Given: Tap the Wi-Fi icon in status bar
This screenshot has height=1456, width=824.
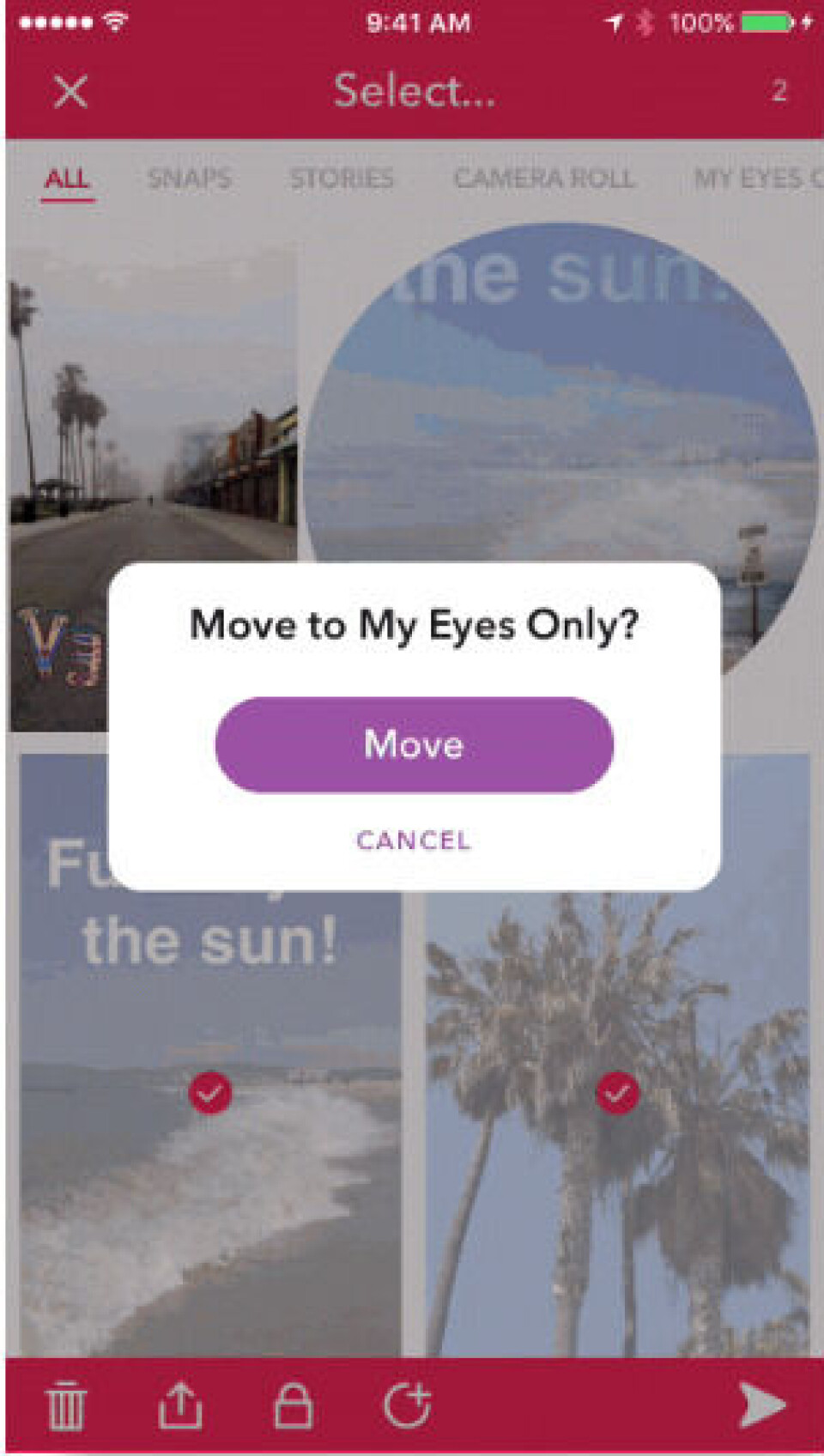Looking at the screenshot, I should tap(116, 22).
